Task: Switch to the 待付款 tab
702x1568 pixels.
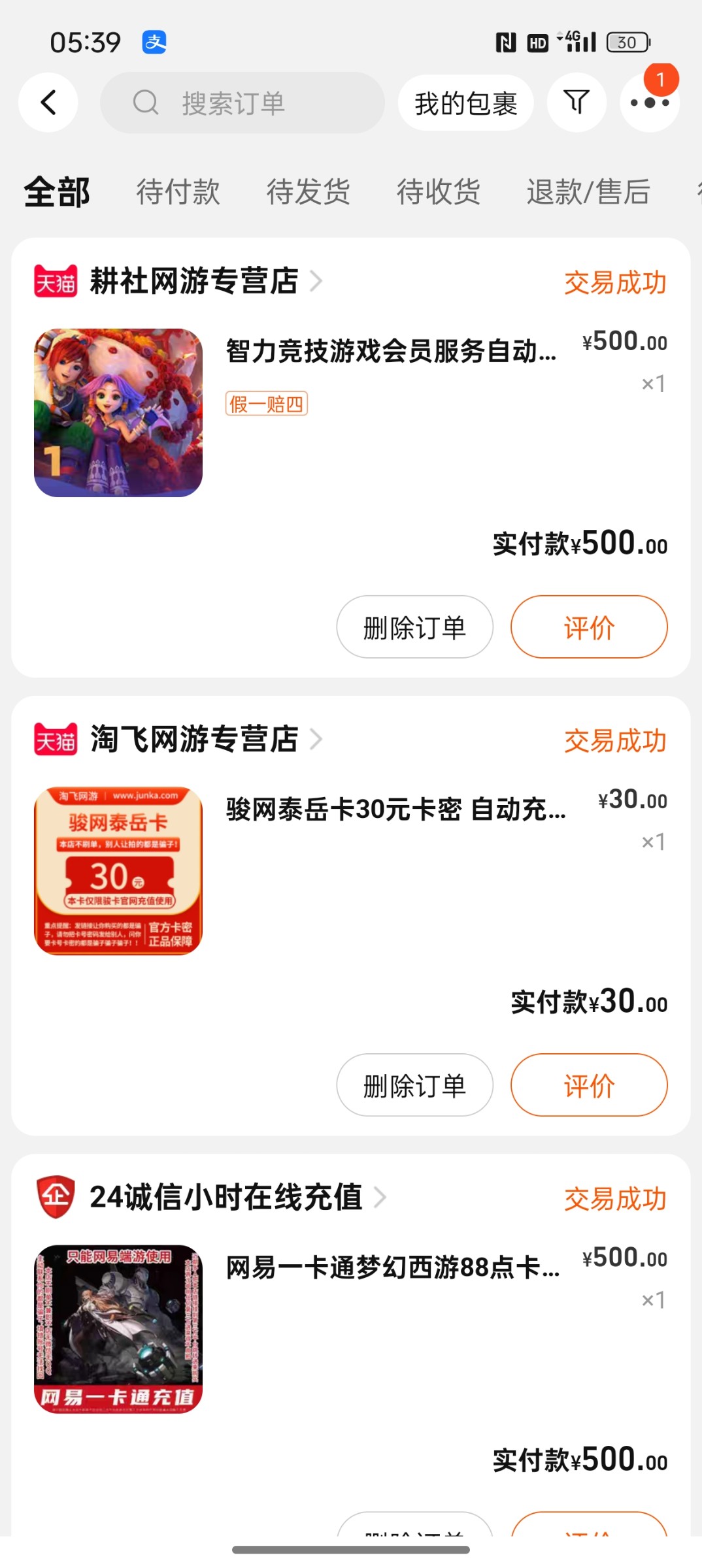Action: pos(178,192)
